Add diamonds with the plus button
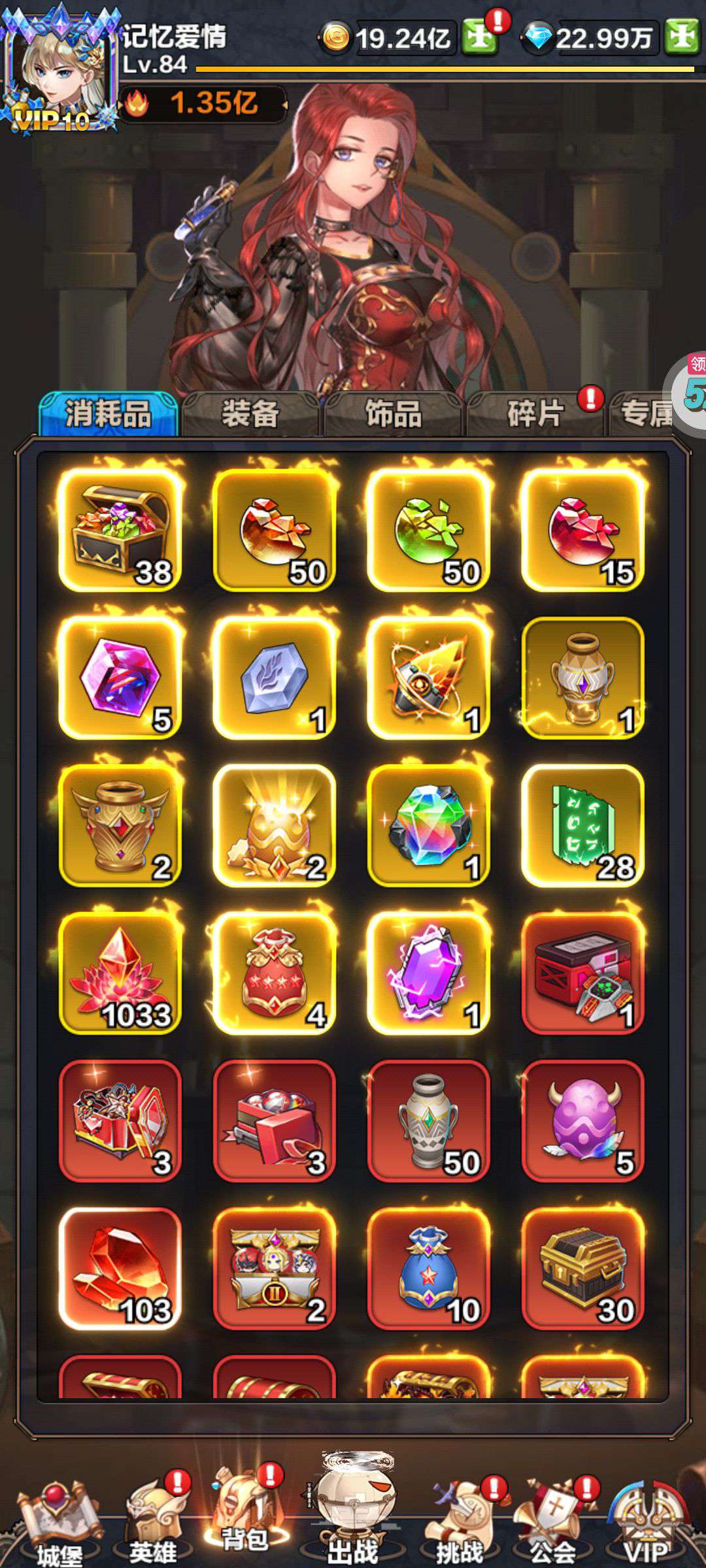 [x=682, y=37]
